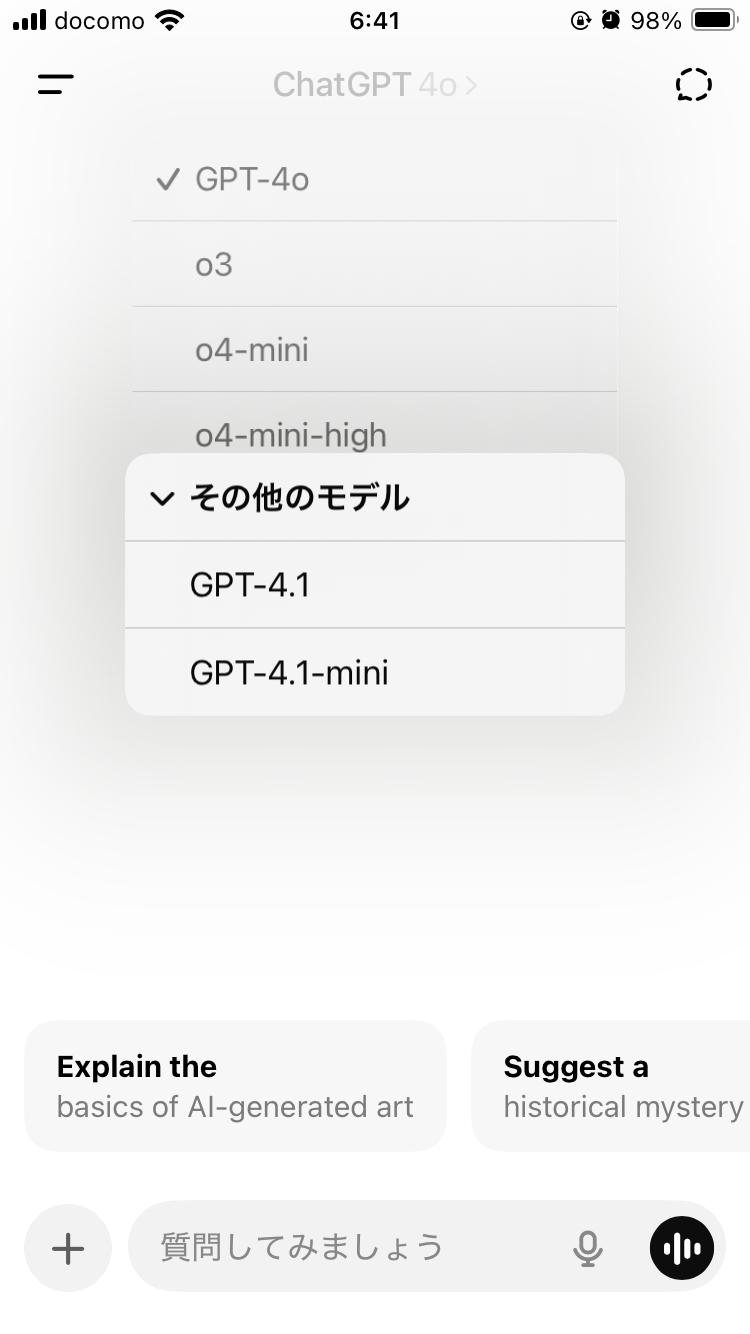Focus the 質問してみましょう message field

point(350,1247)
